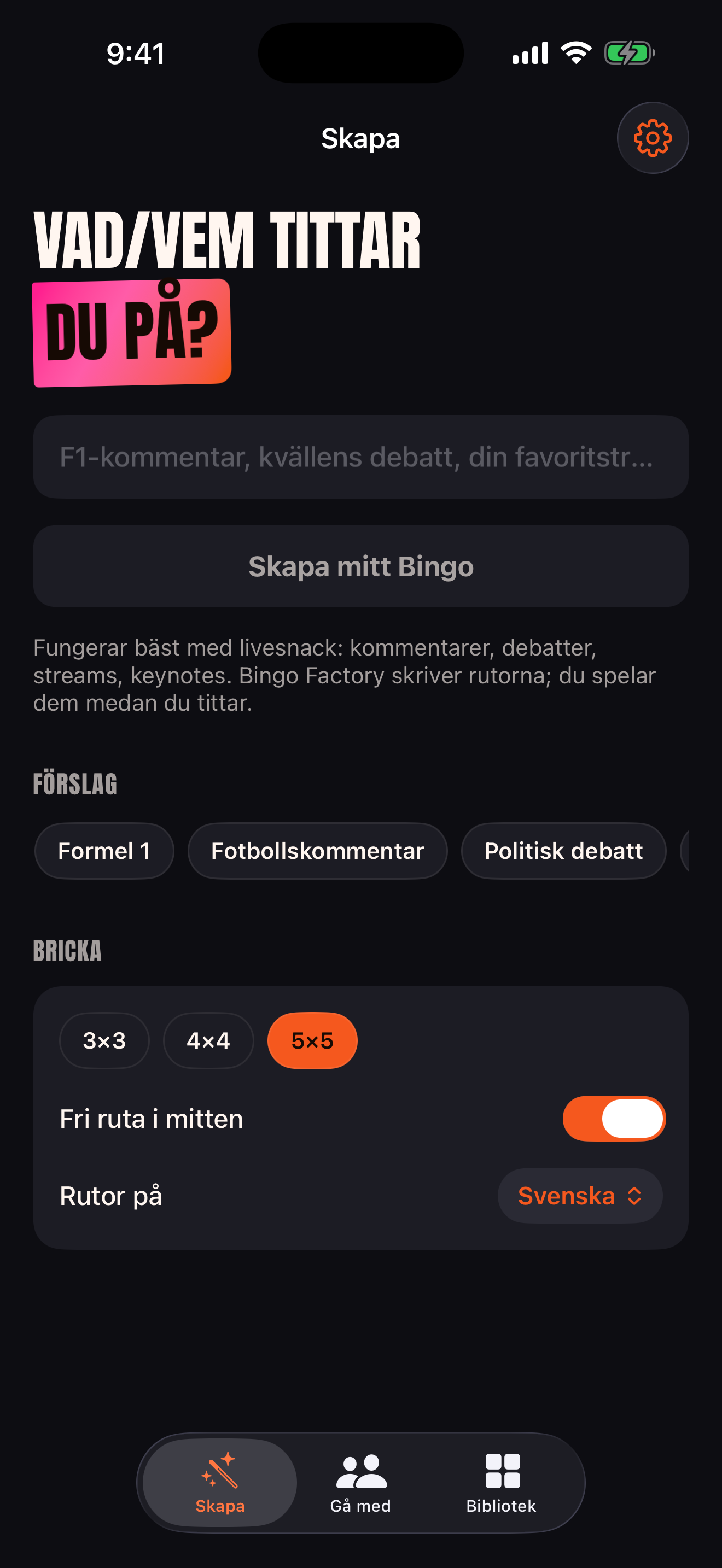Select the 5×5 board size
This screenshot has width=722, height=1568.
(312, 1041)
